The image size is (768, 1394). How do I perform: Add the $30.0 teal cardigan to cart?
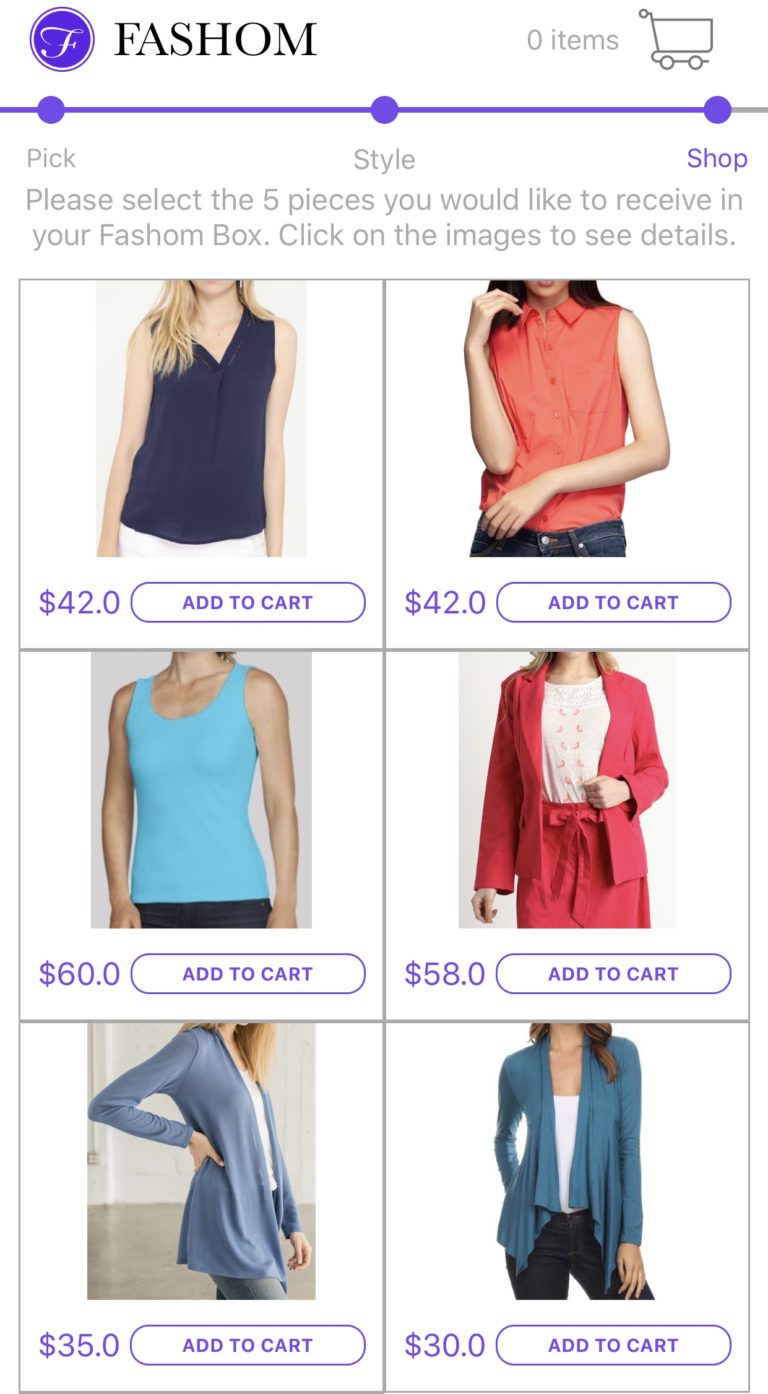613,1345
